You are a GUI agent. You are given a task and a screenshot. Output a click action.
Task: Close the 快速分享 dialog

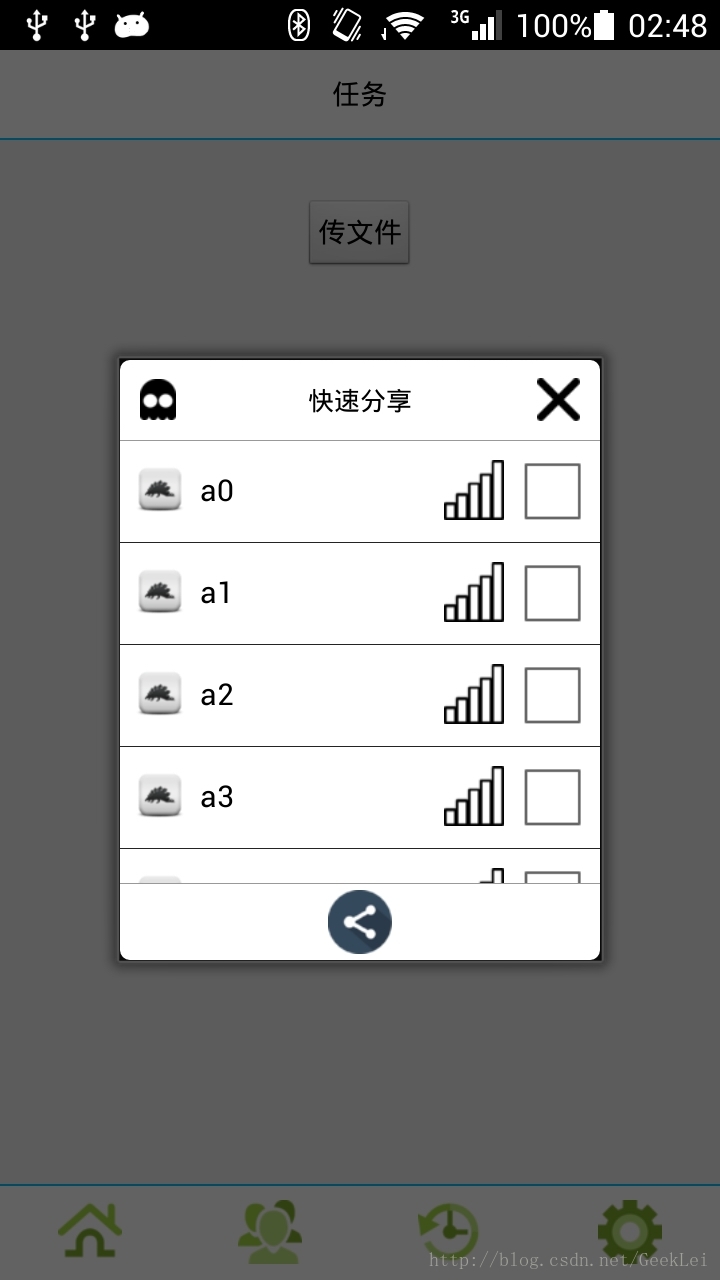(x=558, y=400)
